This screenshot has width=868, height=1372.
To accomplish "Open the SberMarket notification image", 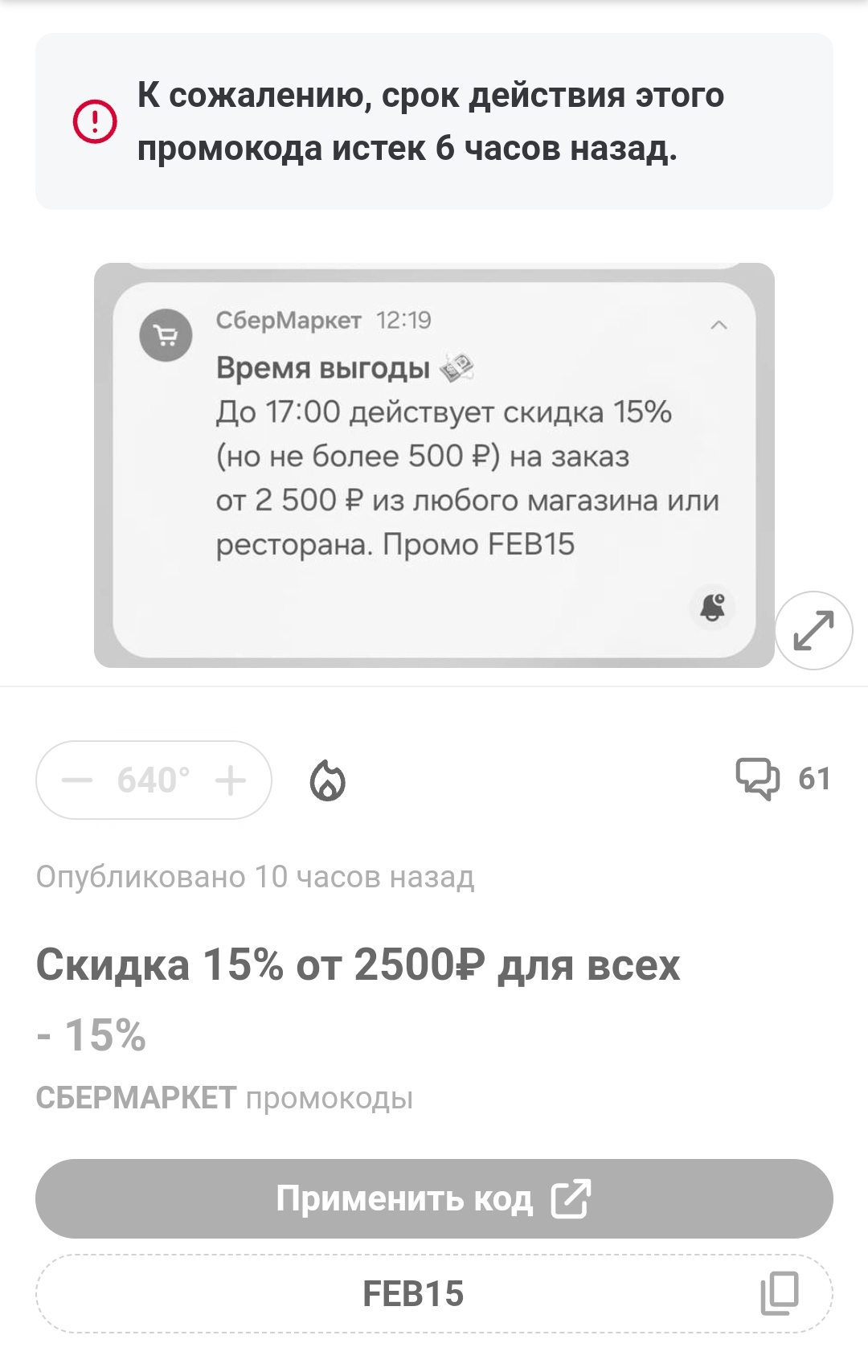I will tap(434, 465).
